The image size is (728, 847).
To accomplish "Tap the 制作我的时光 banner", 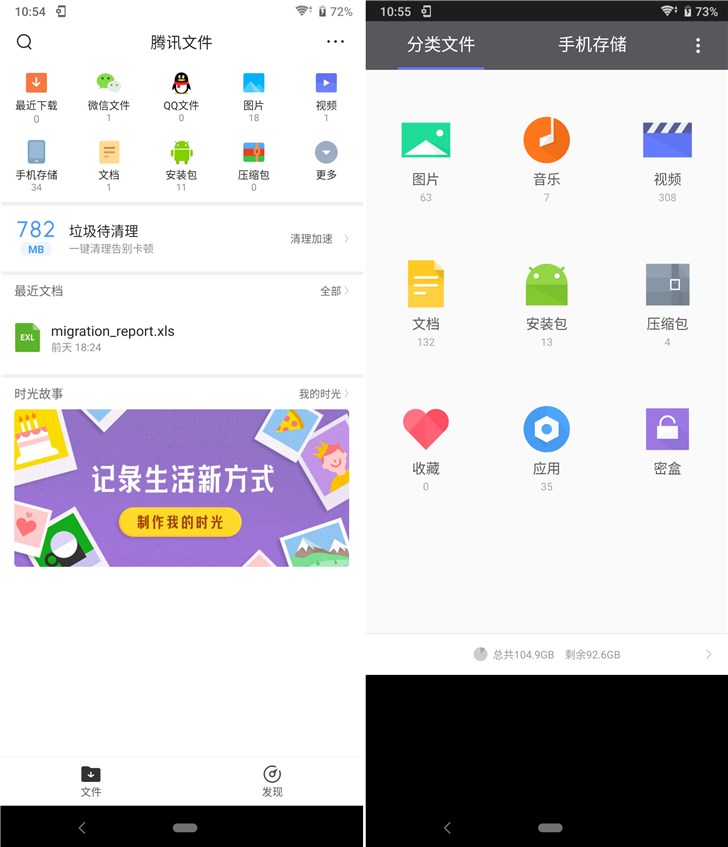I will [x=180, y=521].
